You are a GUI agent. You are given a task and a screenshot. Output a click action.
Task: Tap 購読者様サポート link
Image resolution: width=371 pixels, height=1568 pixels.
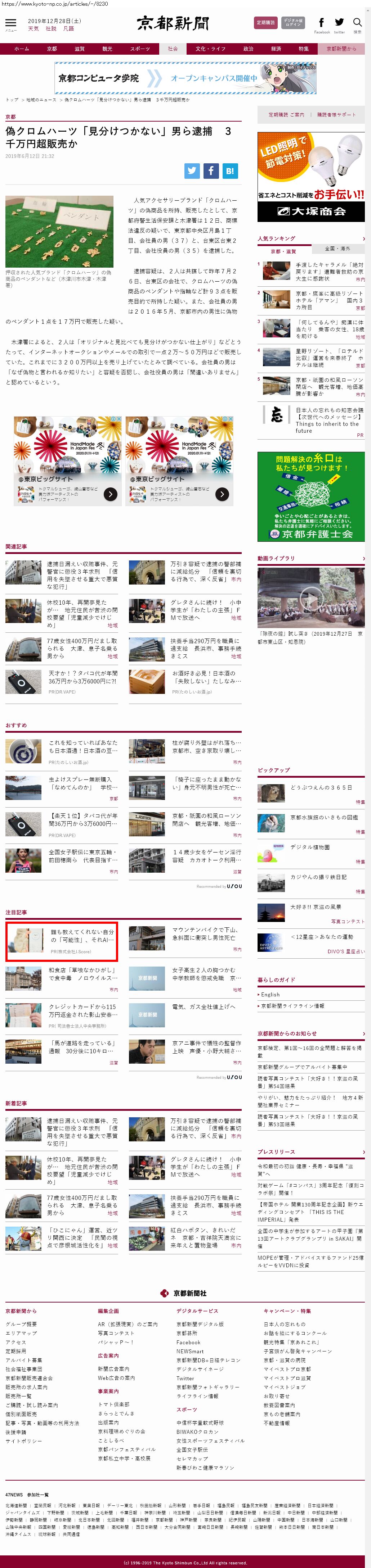(x=336, y=114)
